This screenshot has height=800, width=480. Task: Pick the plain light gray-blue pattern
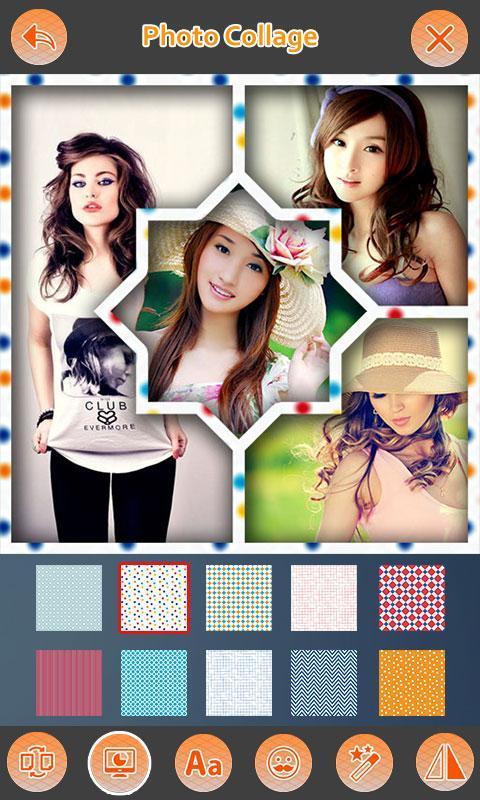point(69,598)
